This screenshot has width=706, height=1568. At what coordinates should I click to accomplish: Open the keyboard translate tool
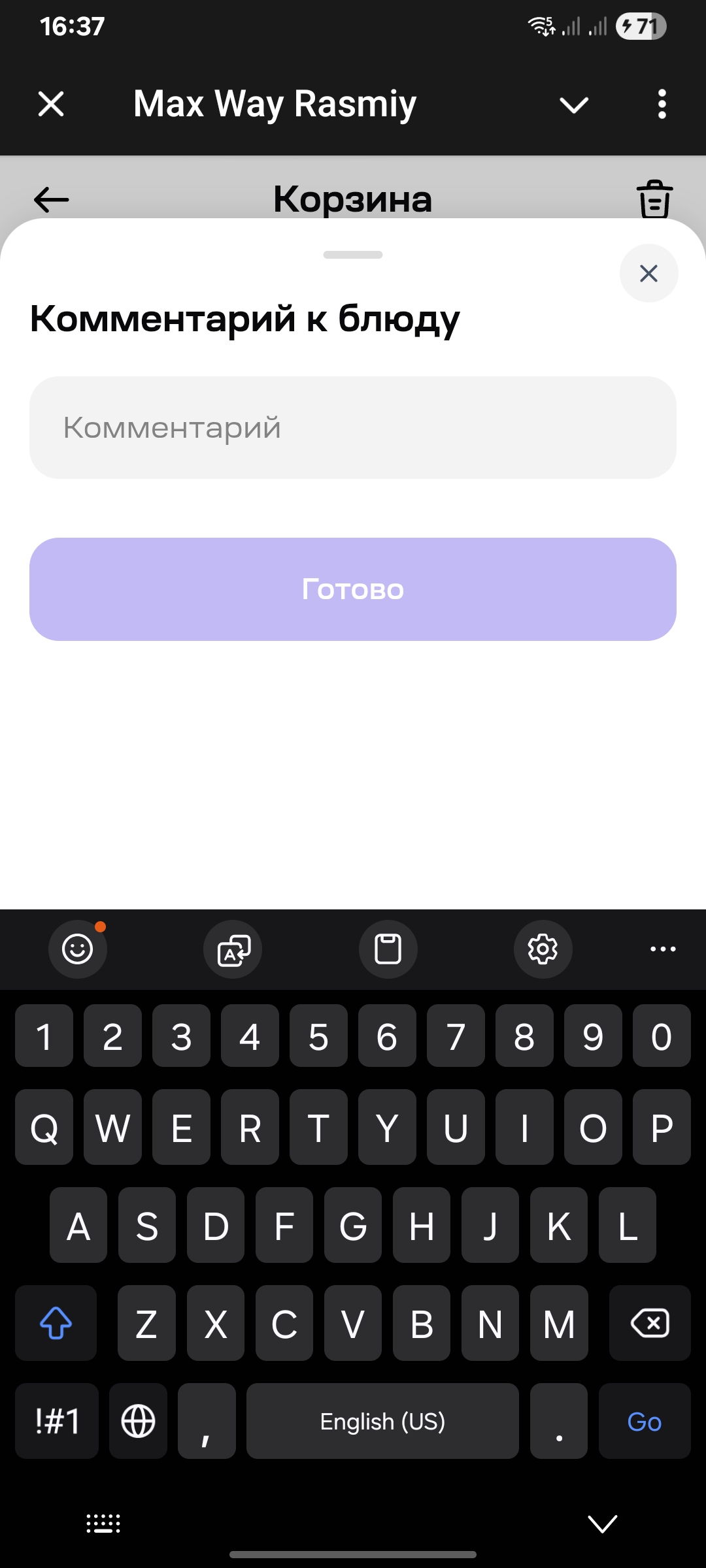point(233,949)
